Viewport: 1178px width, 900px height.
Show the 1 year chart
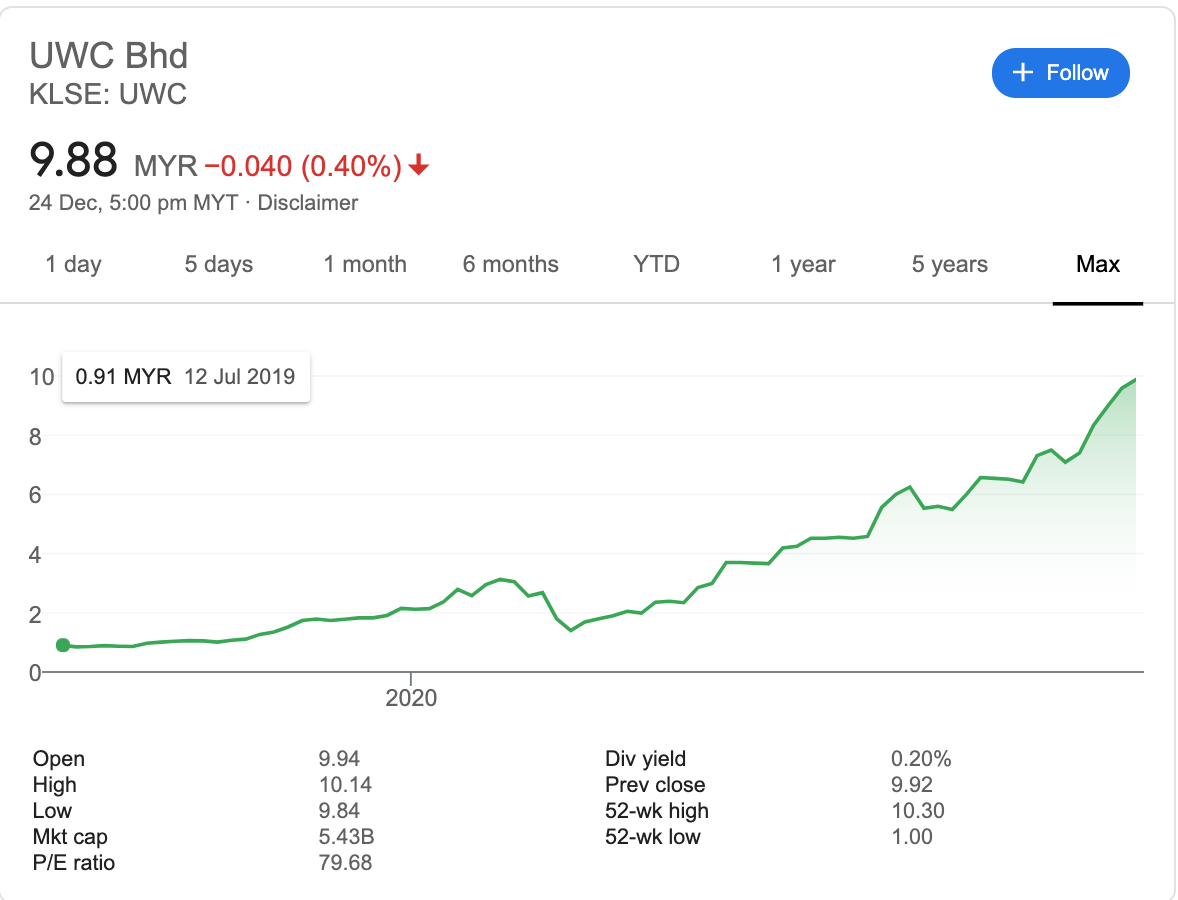[x=803, y=265]
